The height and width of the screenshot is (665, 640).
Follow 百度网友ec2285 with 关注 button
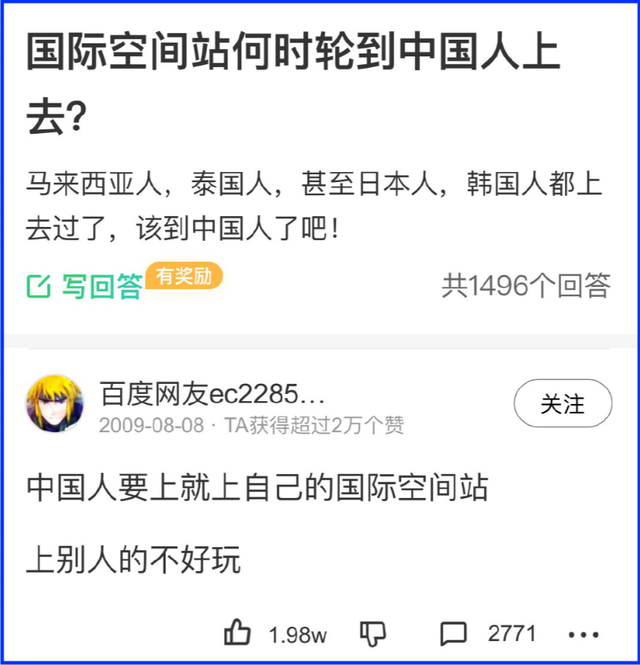pos(562,404)
